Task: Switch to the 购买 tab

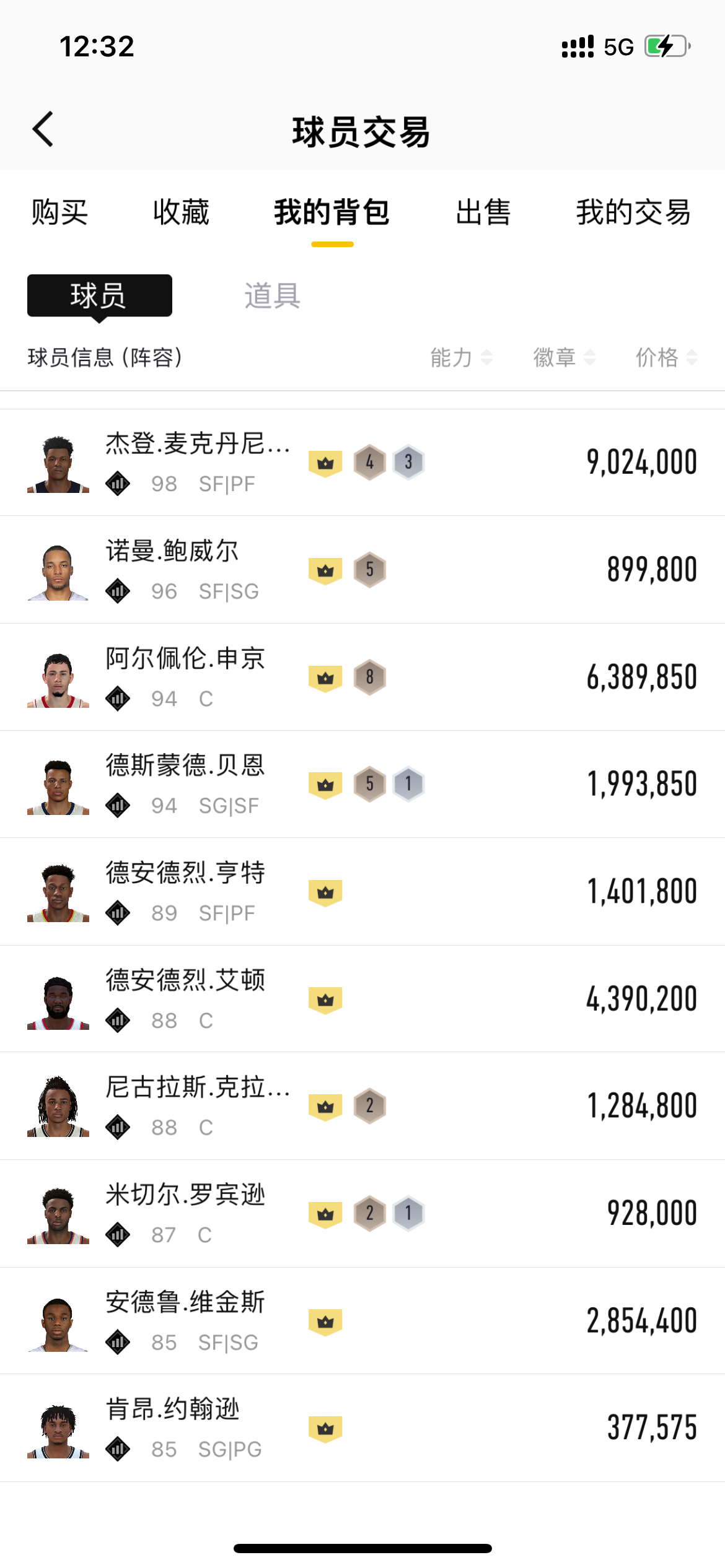Action: tap(59, 212)
